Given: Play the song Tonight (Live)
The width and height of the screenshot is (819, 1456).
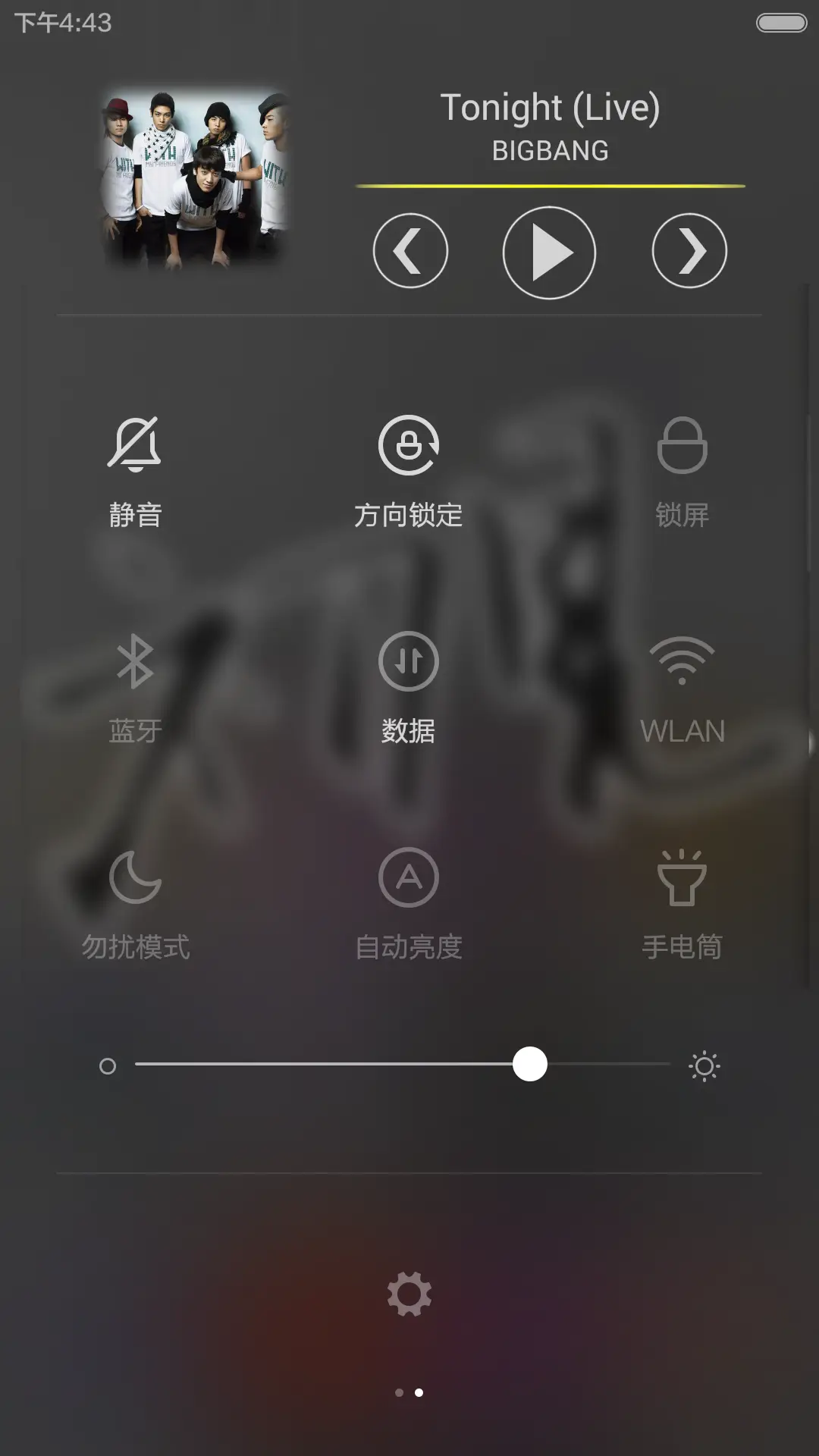Looking at the screenshot, I should tap(548, 253).
